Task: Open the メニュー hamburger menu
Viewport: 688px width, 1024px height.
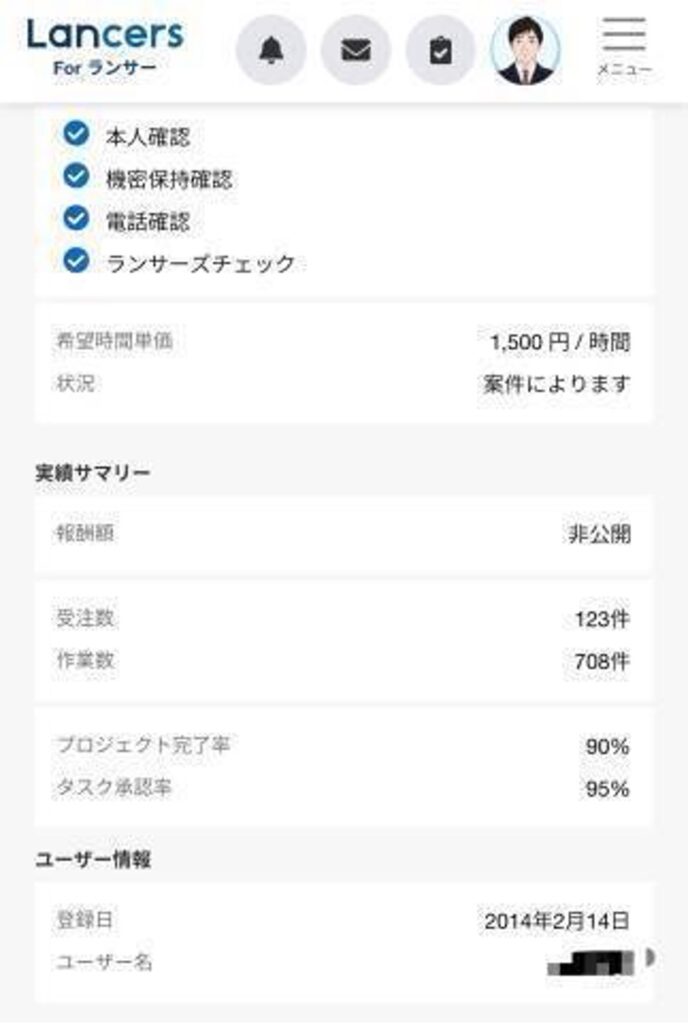Action: (x=624, y=46)
